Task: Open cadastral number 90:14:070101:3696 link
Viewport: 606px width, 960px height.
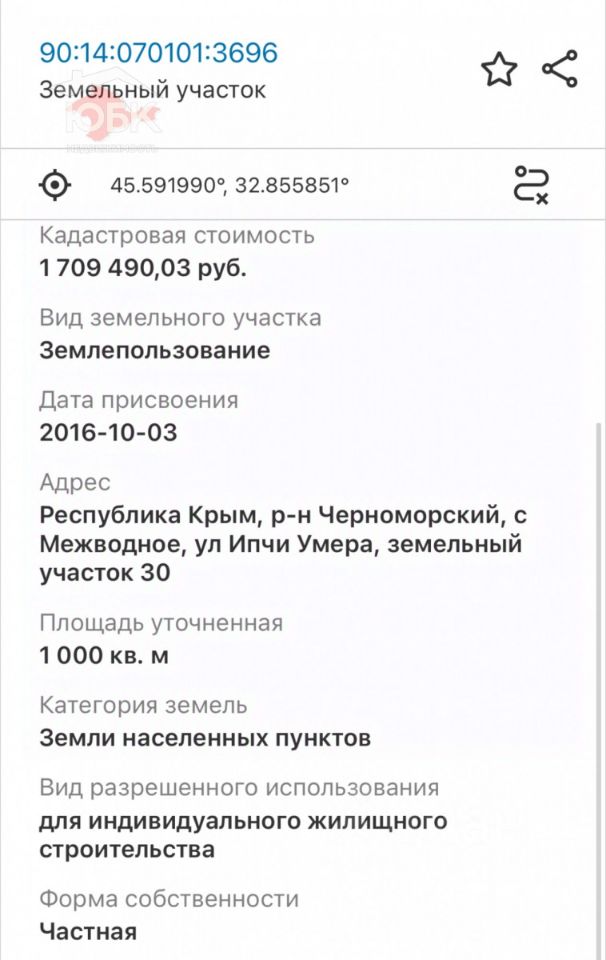Action: (158, 53)
